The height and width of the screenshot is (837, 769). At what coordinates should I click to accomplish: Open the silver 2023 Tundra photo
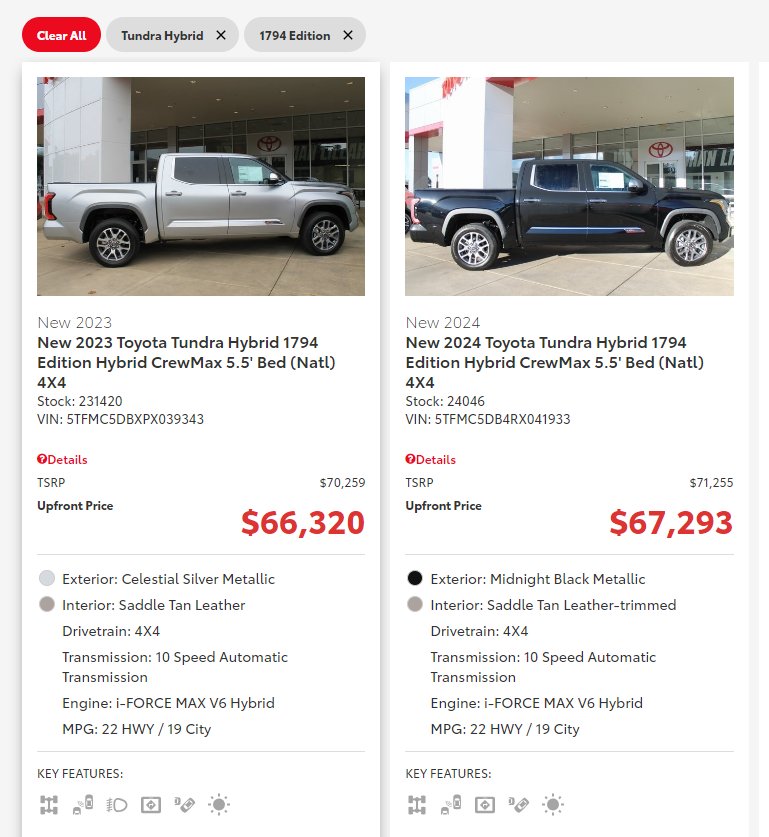(201, 186)
